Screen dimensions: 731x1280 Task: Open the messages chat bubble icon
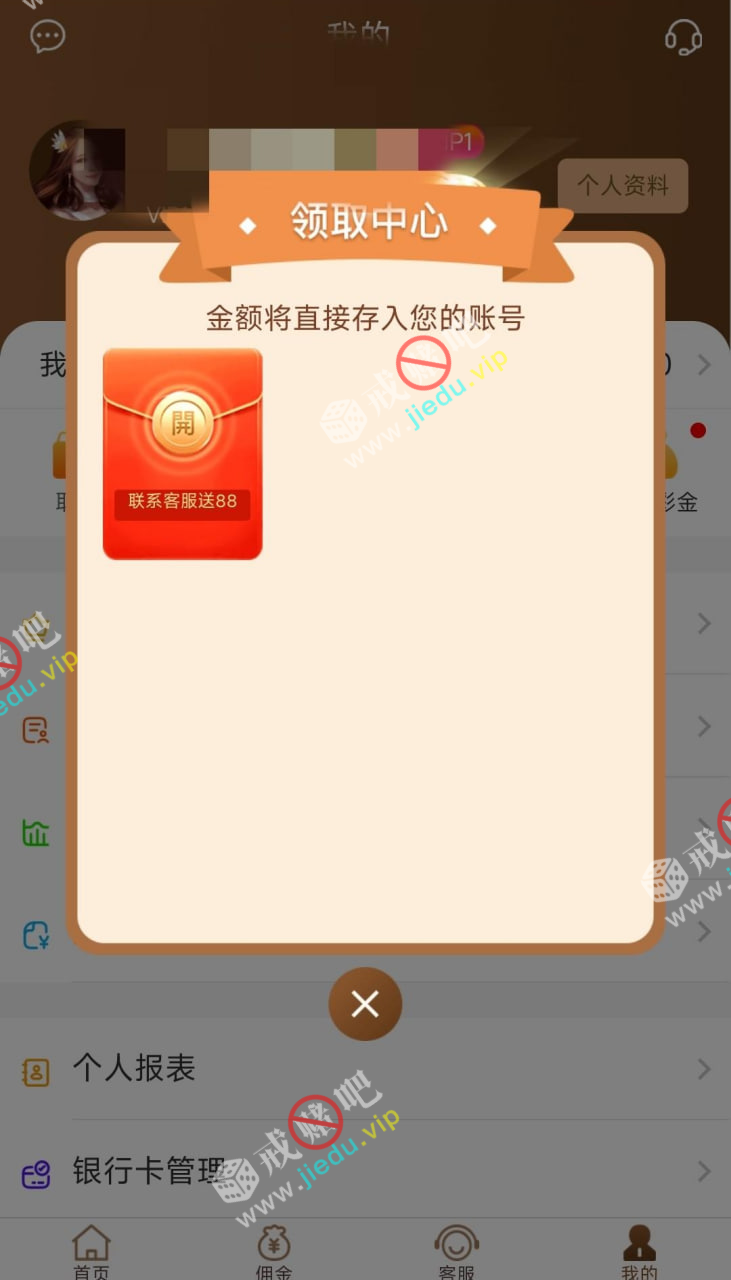click(x=48, y=37)
